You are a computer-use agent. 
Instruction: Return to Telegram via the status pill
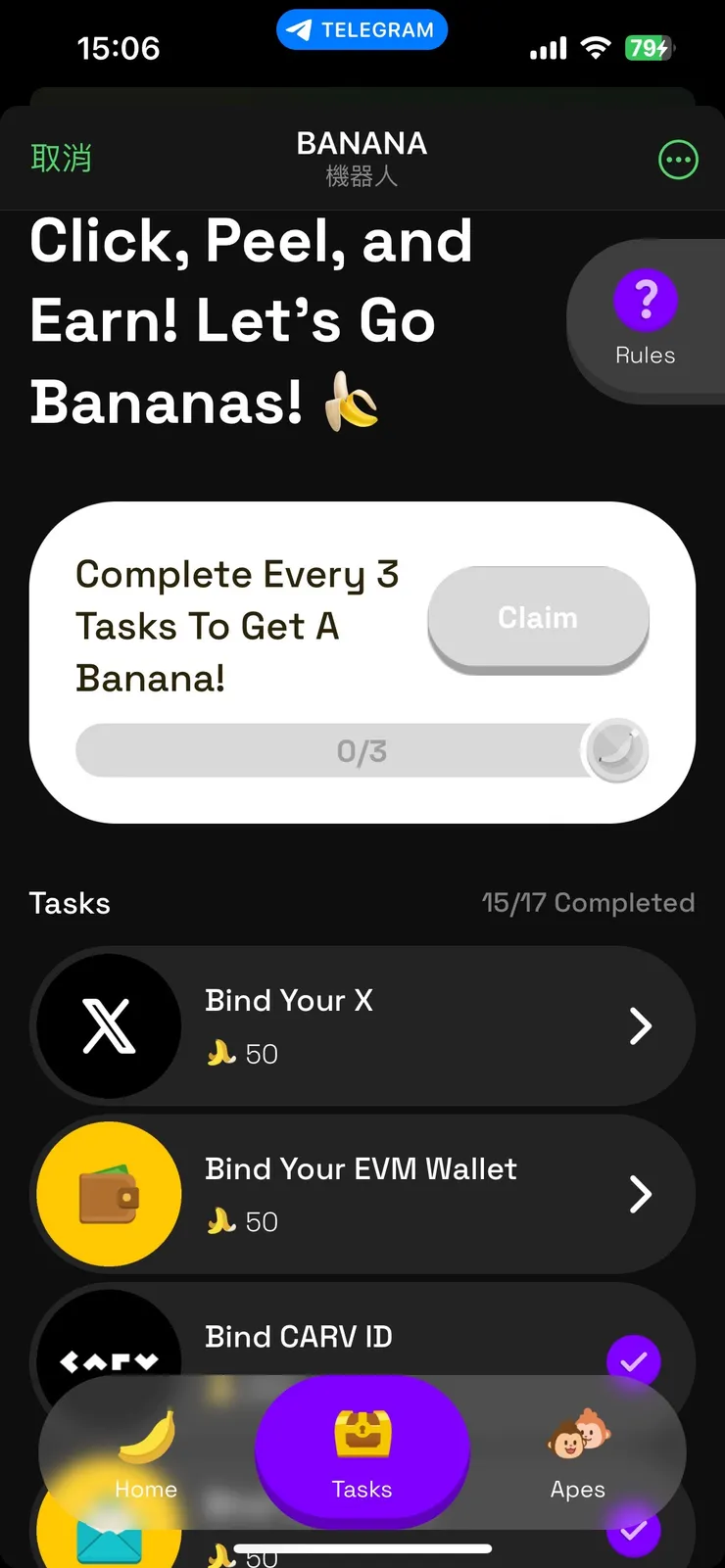point(362,30)
